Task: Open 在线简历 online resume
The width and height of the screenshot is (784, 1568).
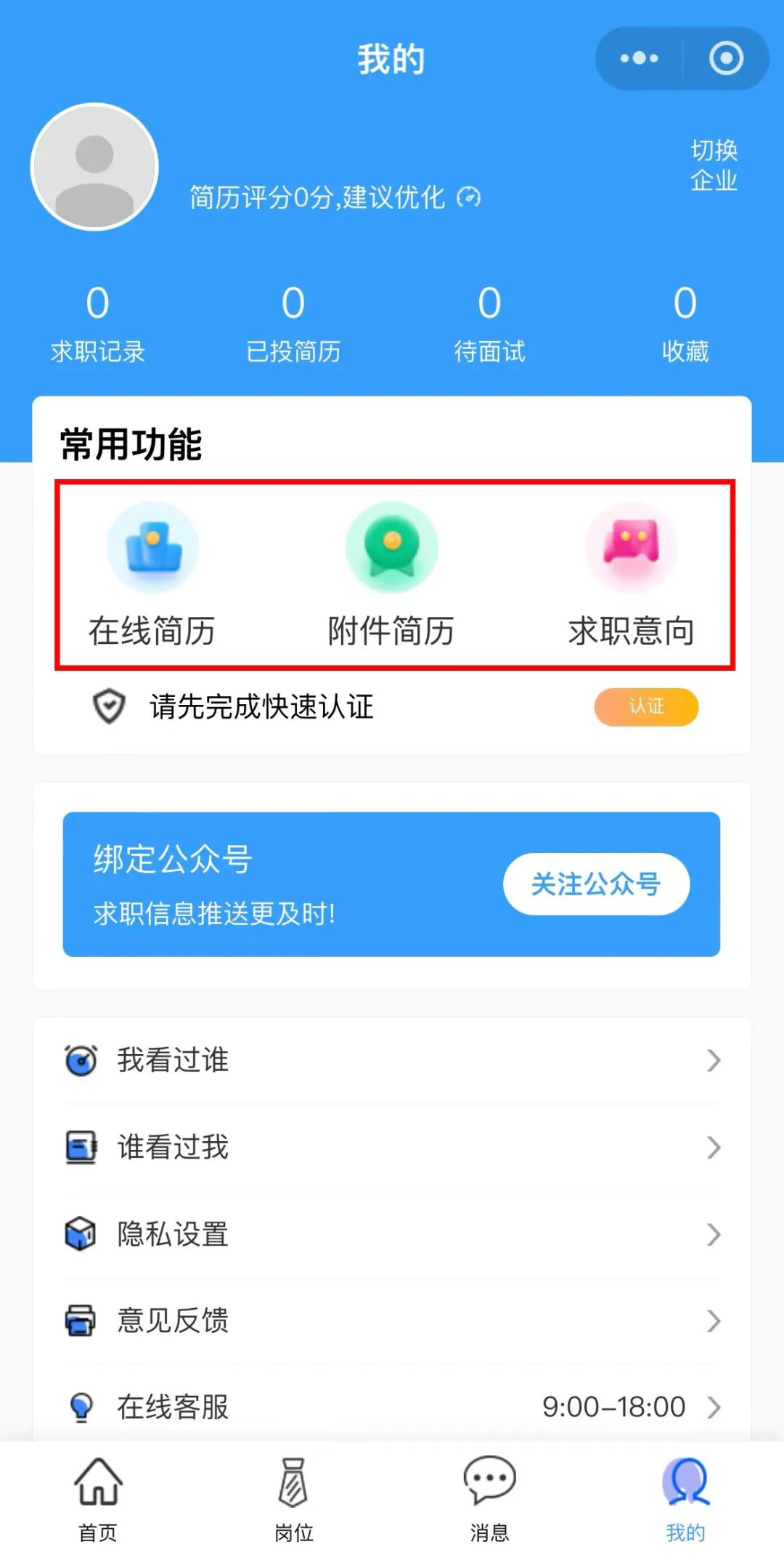Action: pyautogui.click(x=152, y=575)
